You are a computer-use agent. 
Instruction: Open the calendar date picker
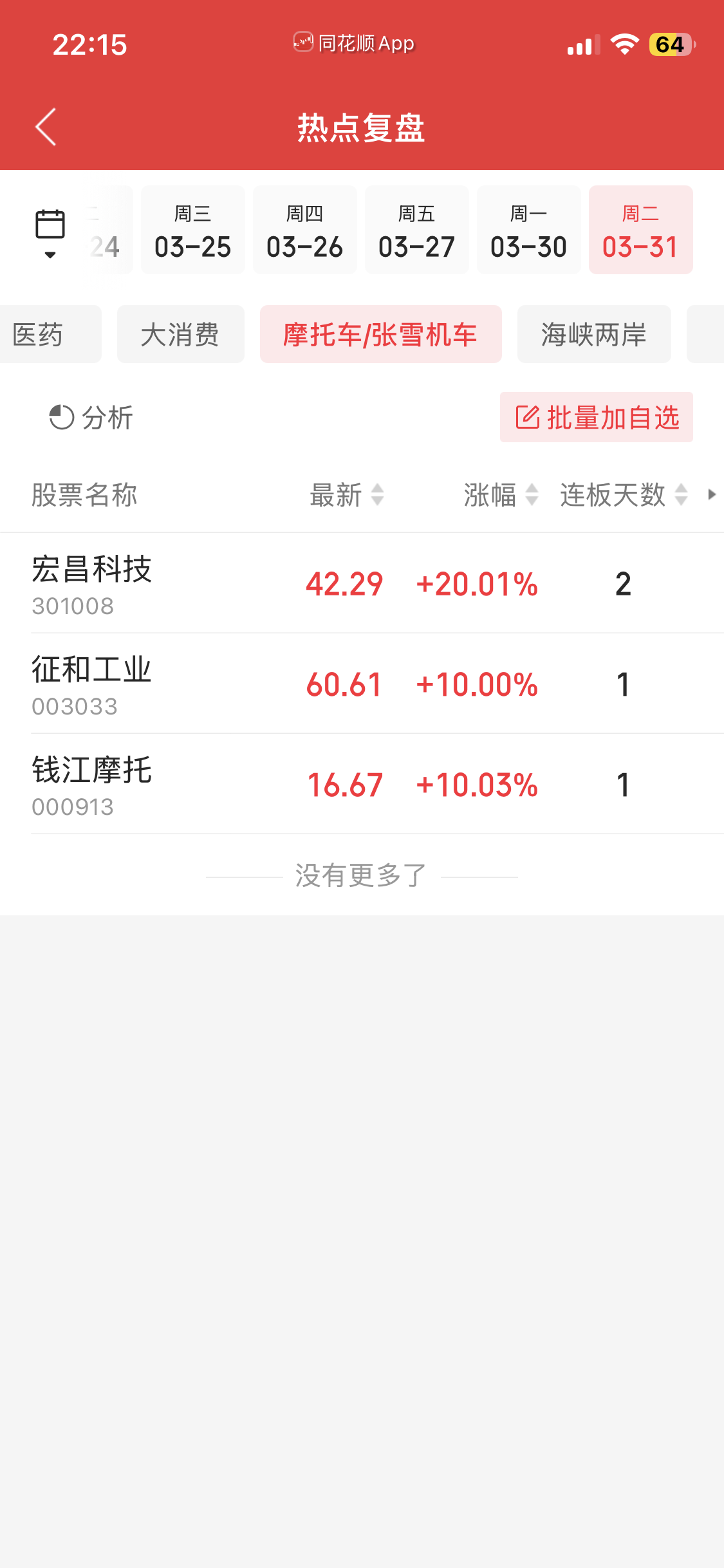coord(50,232)
